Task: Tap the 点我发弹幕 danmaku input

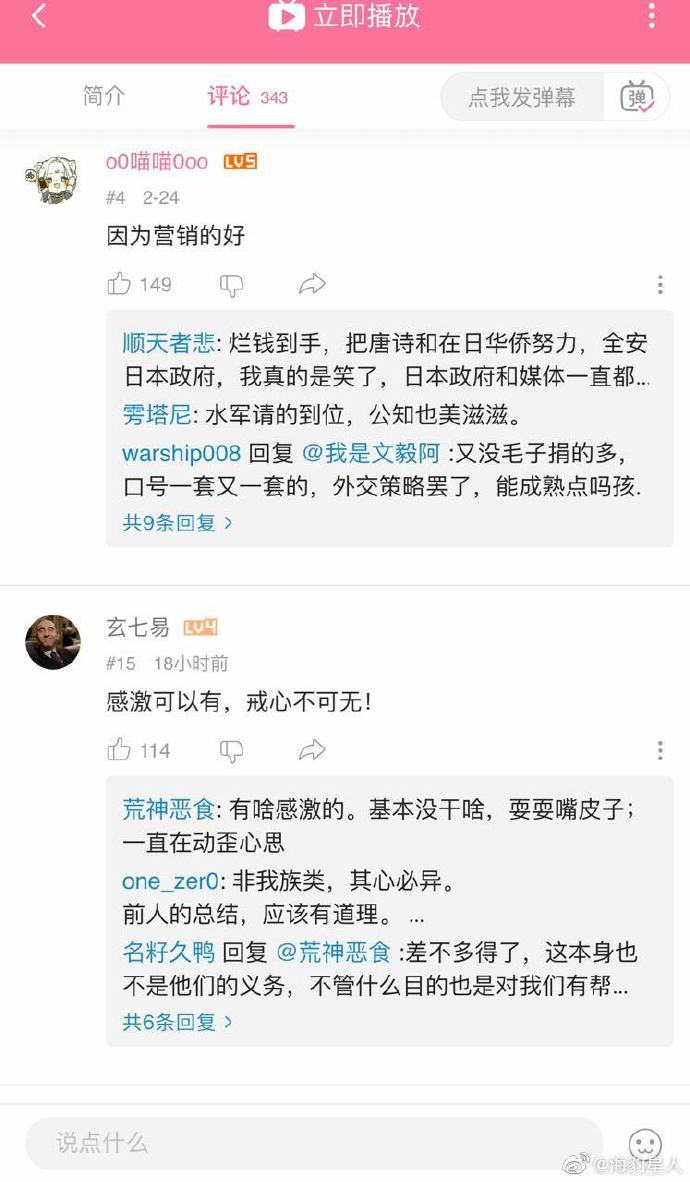Action: pyautogui.click(x=522, y=97)
